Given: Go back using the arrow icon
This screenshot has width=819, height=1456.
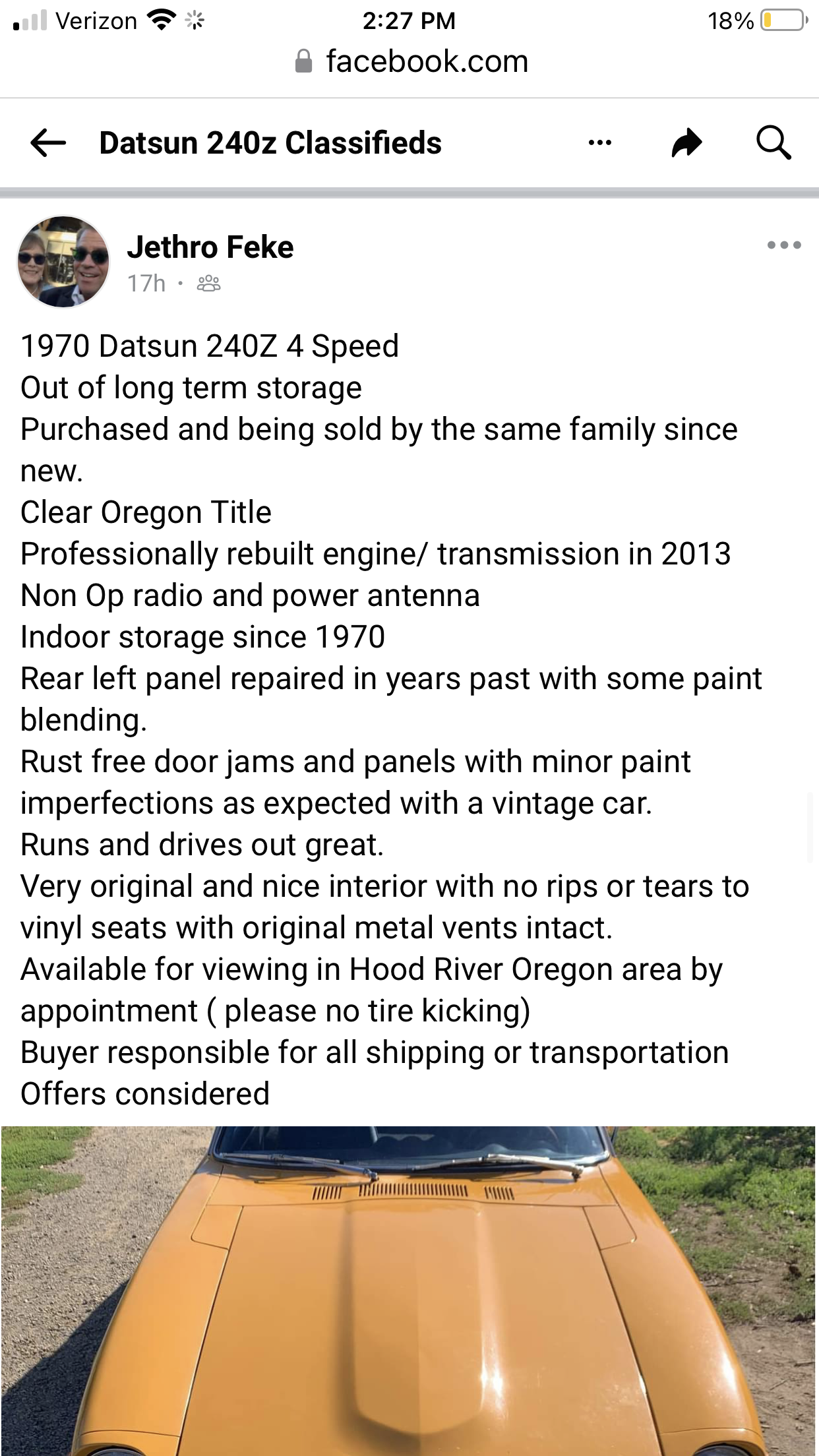Looking at the screenshot, I should click(48, 142).
